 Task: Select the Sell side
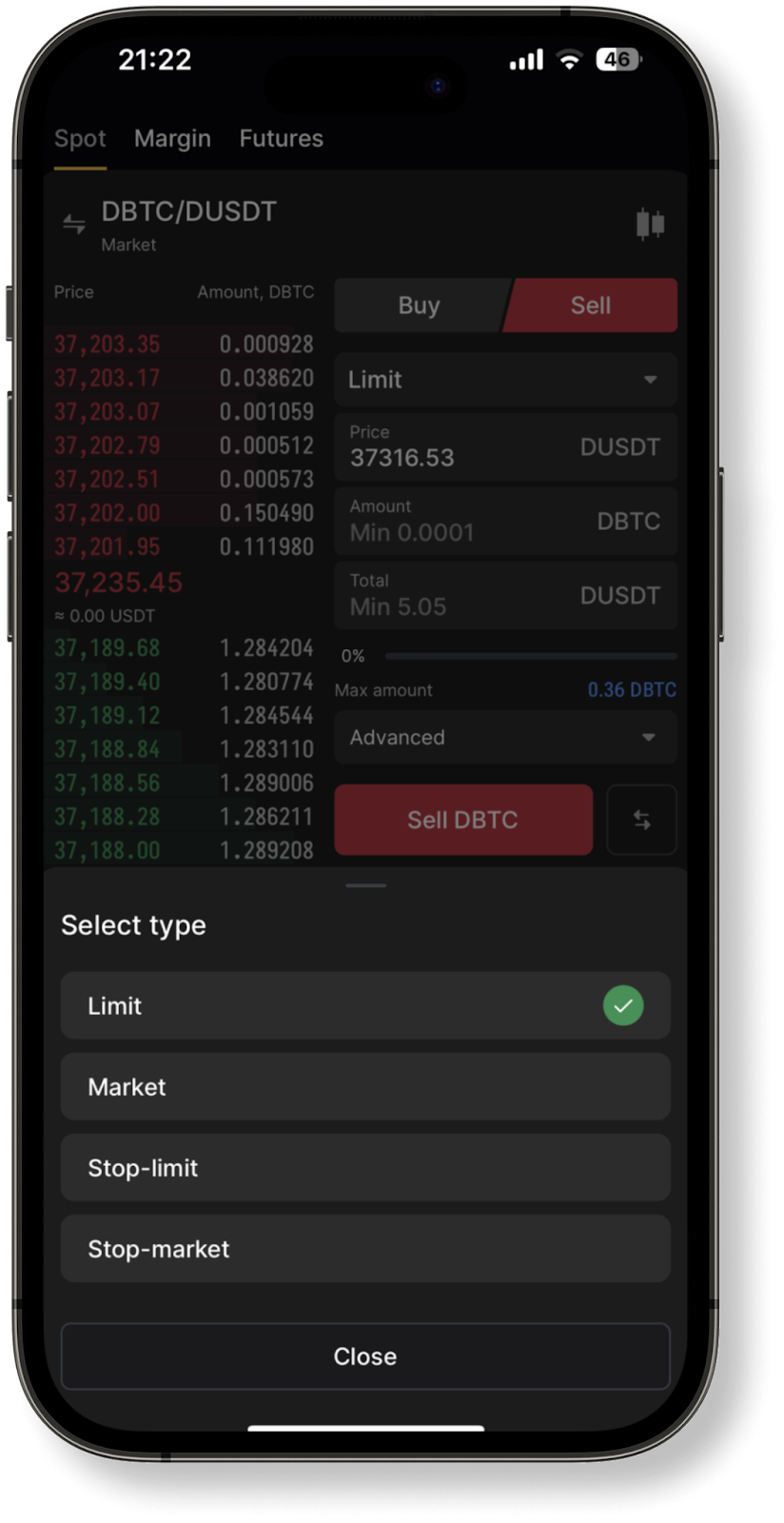(x=590, y=306)
